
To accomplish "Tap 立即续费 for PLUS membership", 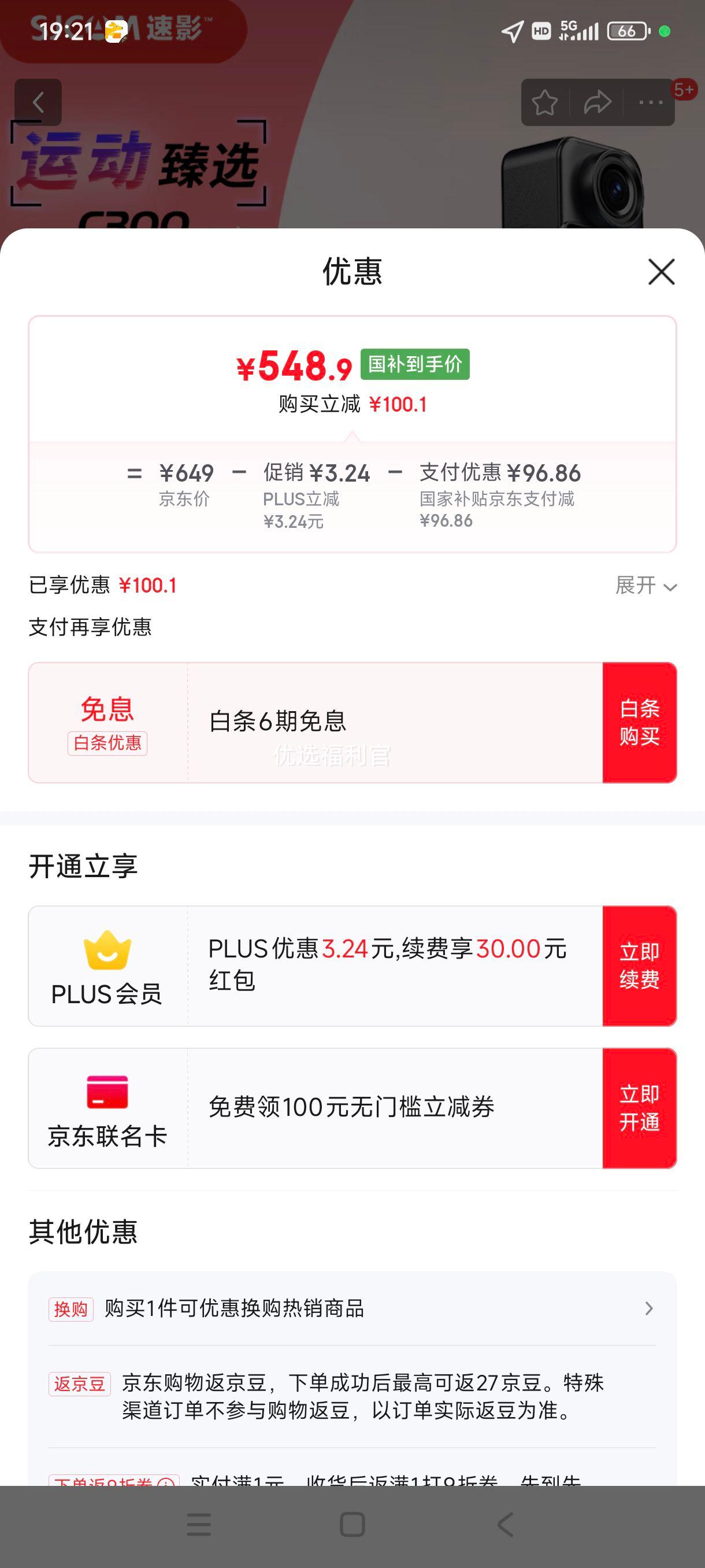I will (x=639, y=966).
